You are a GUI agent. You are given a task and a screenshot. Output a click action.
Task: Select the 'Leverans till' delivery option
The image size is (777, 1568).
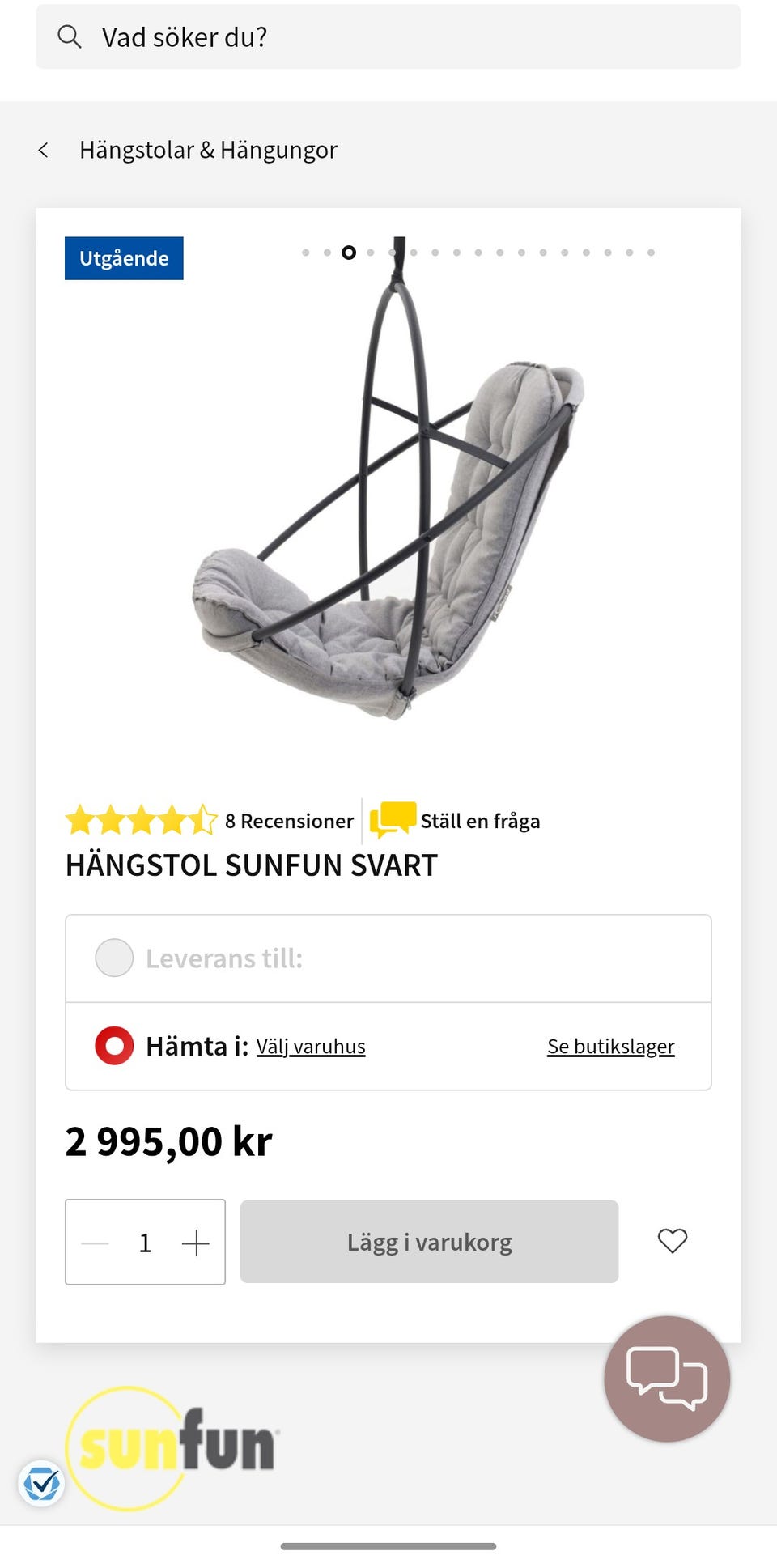114,958
